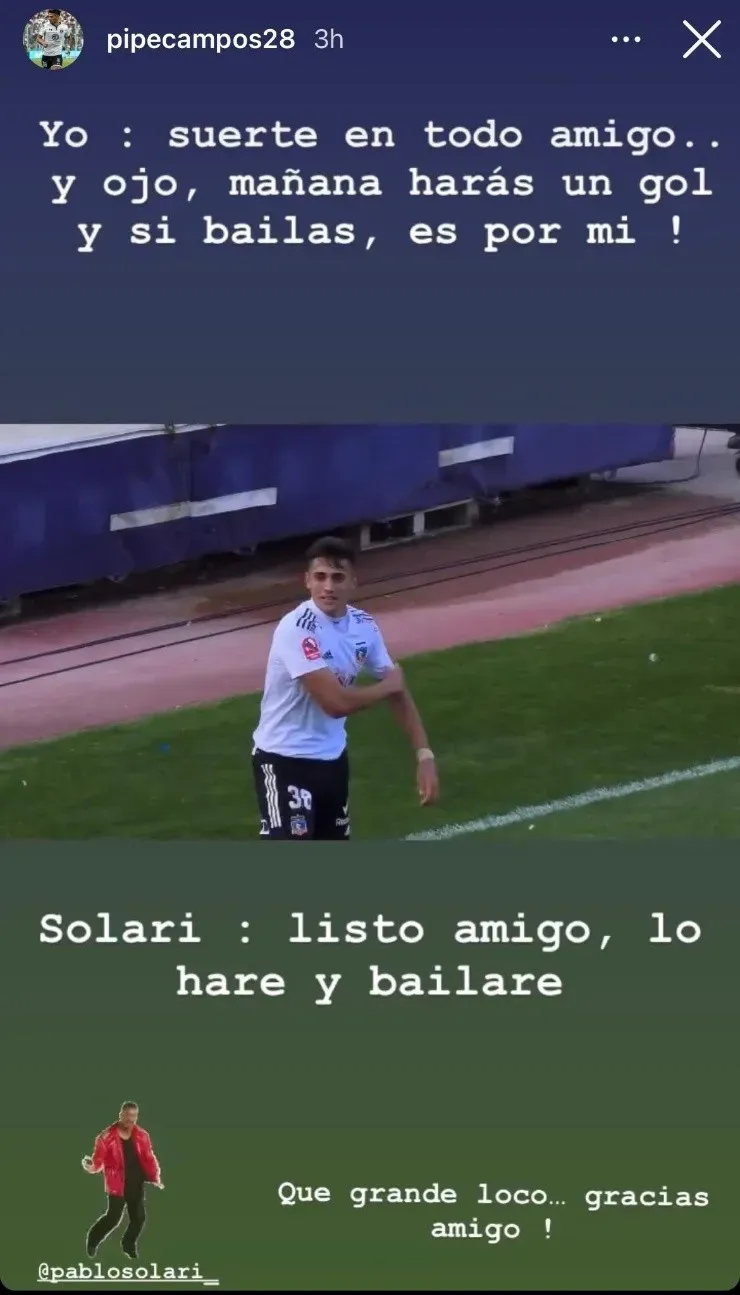Tap the pipecampos28 profile picture
Image resolution: width=740 pixels, height=1295 pixels.
pyautogui.click(x=53, y=40)
